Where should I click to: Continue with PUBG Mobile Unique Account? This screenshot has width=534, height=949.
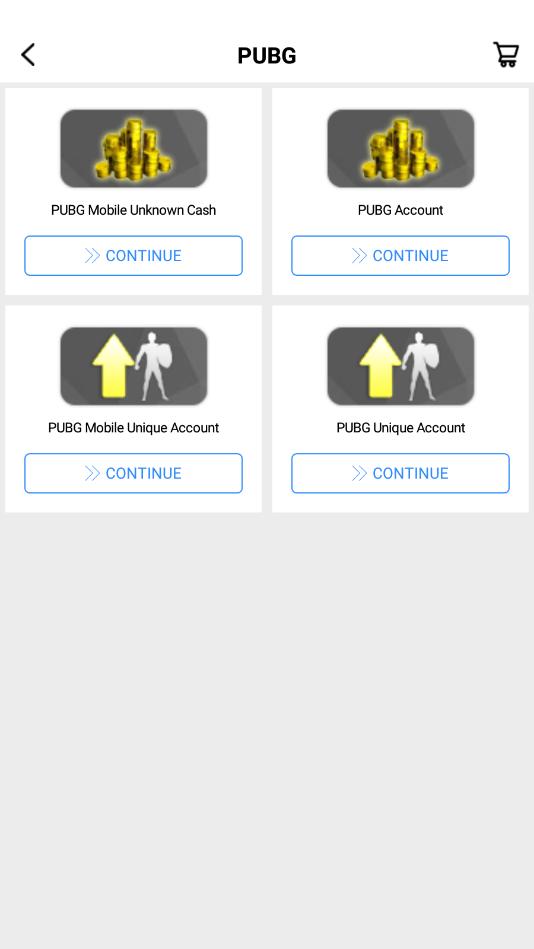133,473
